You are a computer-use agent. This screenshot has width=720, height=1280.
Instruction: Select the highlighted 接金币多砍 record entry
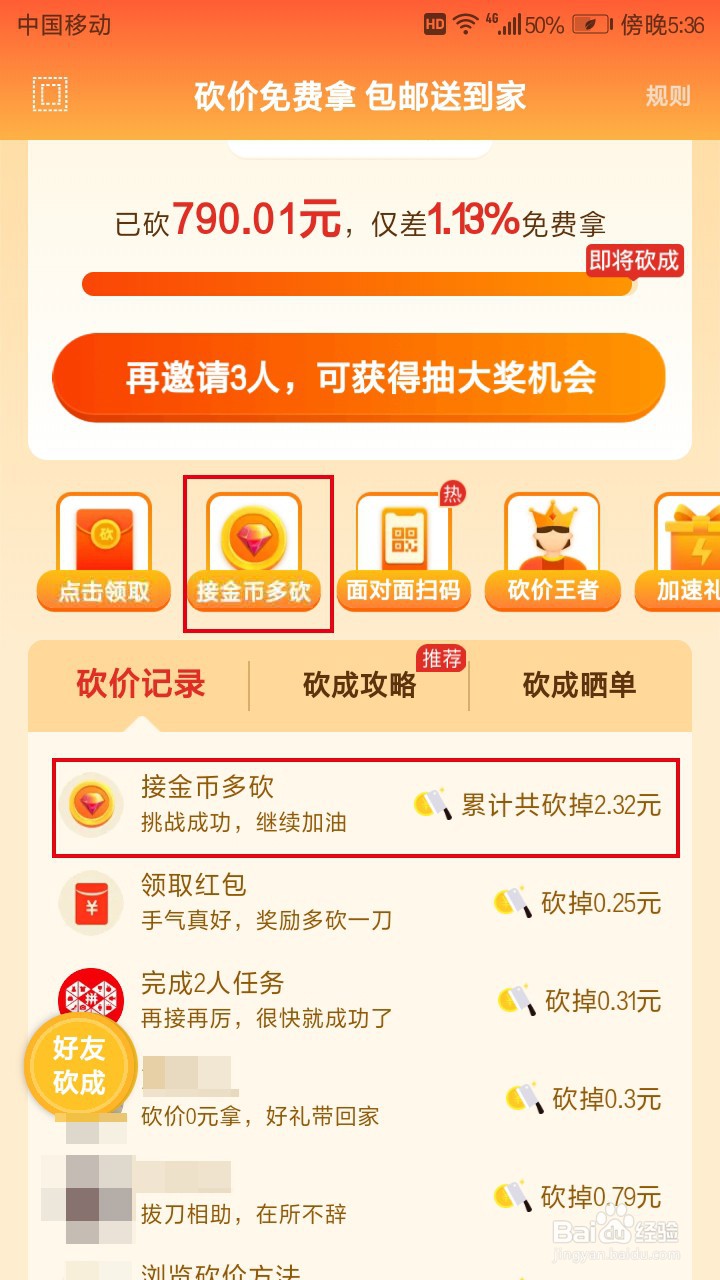(x=360, y=804)
